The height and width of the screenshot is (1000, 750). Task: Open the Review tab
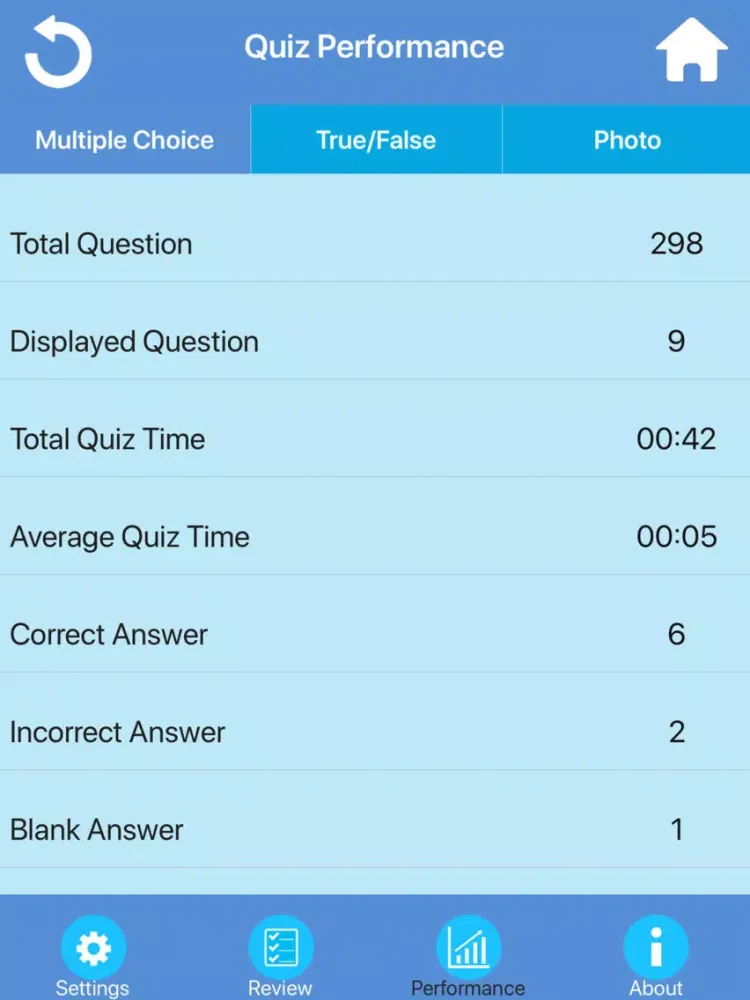[280, 955]
